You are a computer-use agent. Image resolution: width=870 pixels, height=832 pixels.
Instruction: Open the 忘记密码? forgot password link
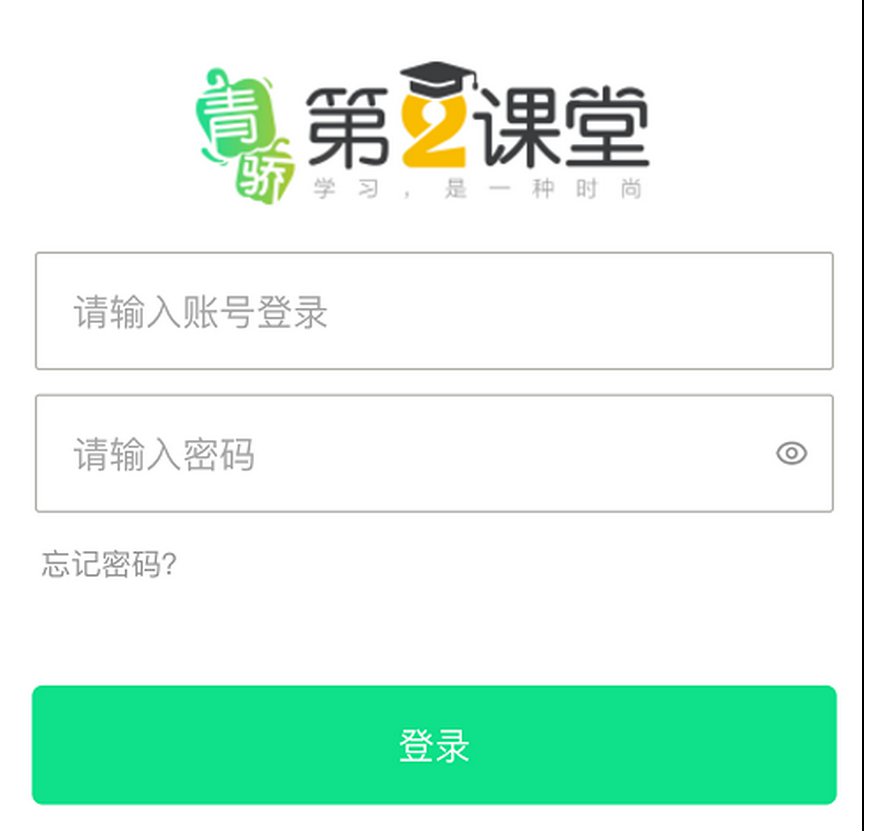[109, 564]
